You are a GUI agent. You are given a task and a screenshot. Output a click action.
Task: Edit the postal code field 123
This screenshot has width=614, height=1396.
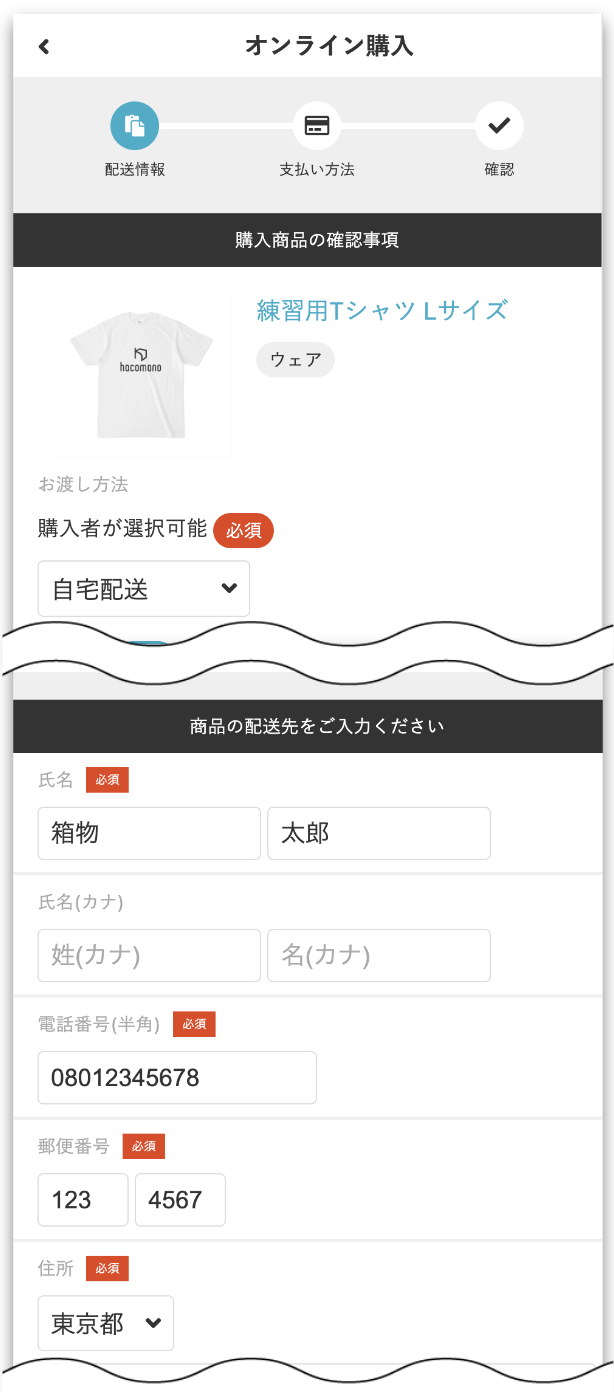(83, 1200)
